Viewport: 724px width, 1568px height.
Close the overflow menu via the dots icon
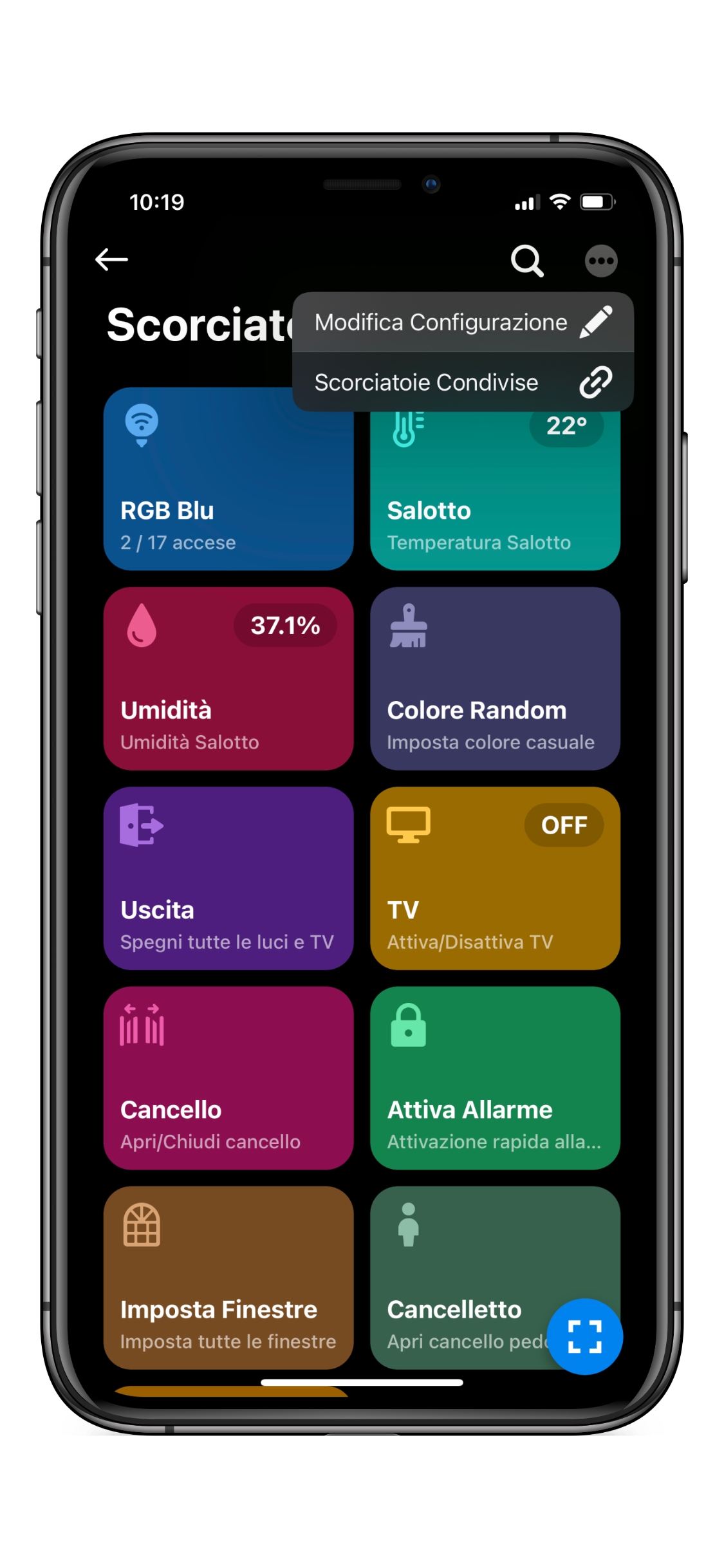(600, 261)
